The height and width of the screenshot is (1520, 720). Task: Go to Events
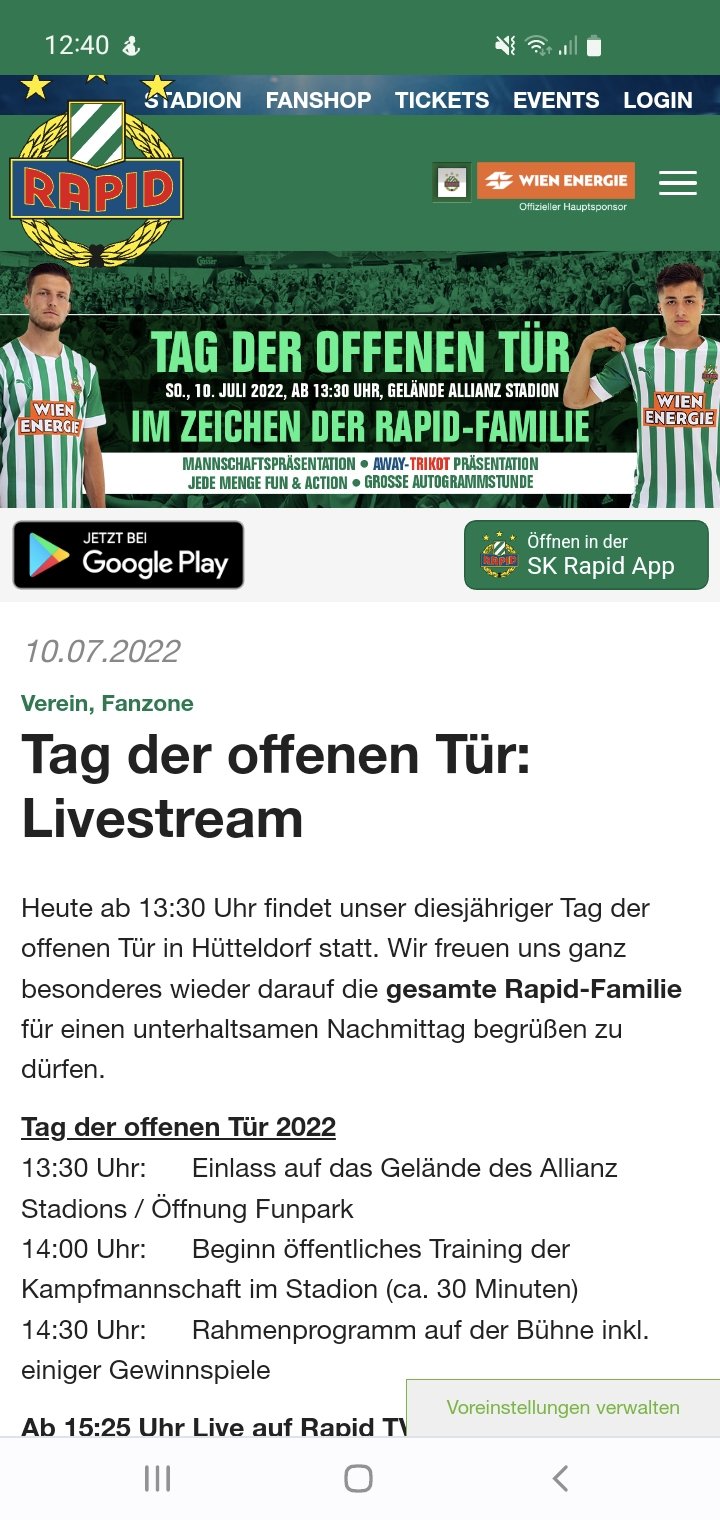[556, 100]
